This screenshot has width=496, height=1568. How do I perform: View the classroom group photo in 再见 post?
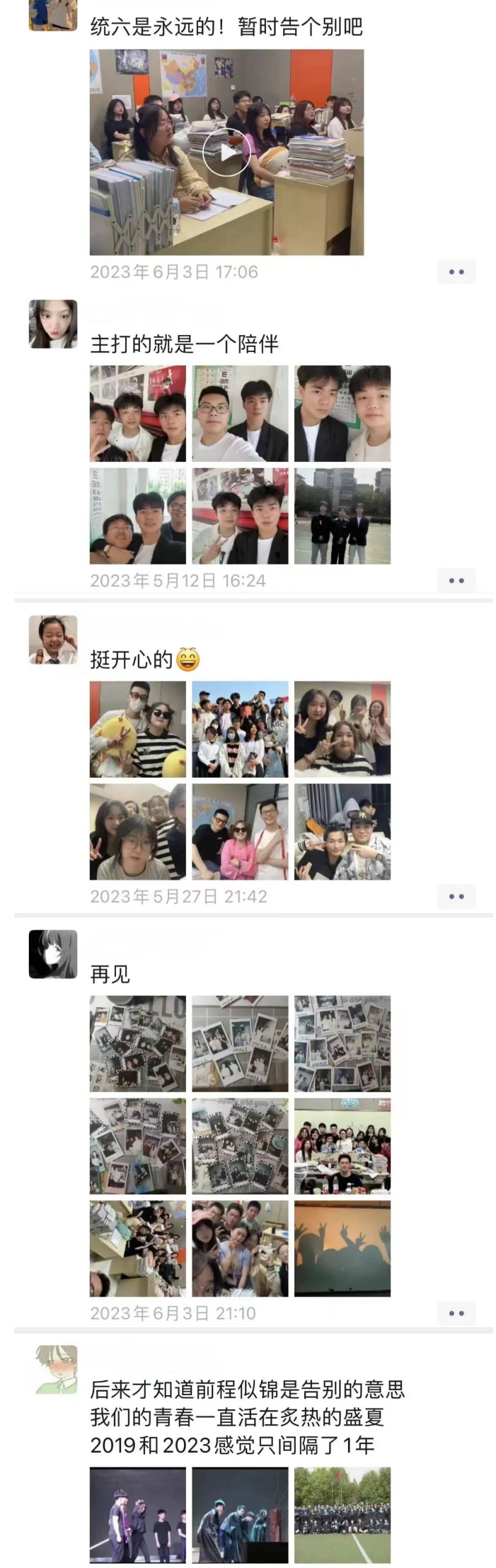(x=342, y=1146)
